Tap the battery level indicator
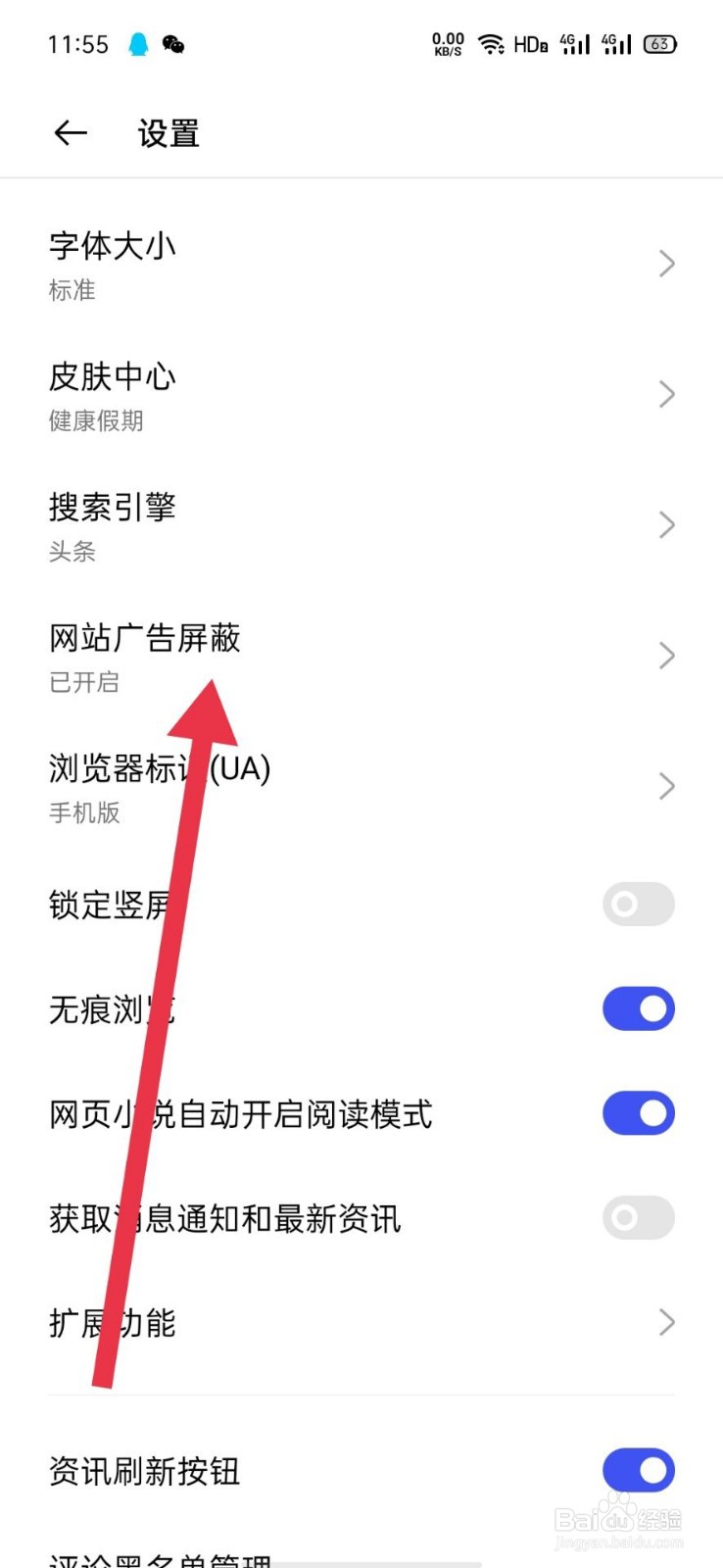Image resolution: width=723 pixels, height=1568 pixels. point(658,44)
